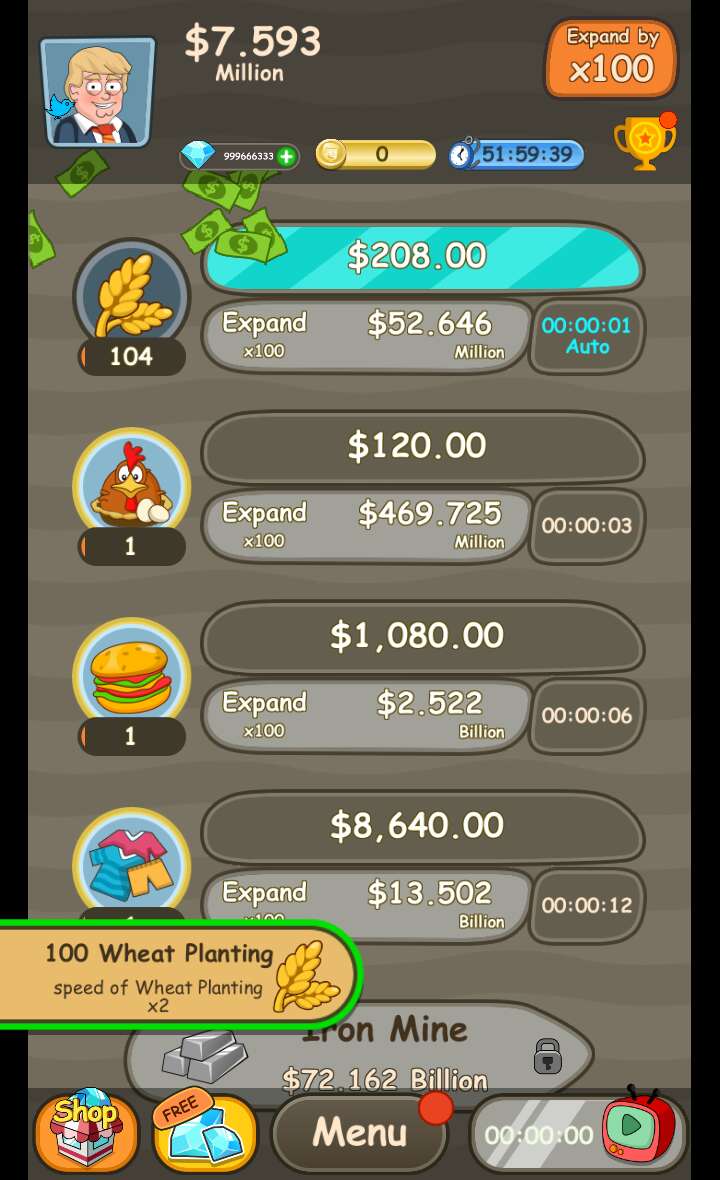Image resolution: width=720 pixels, height=1180 pixels.
Task: Expand Wheat Planting for $52.646 Million
Action: coord(366,336)
